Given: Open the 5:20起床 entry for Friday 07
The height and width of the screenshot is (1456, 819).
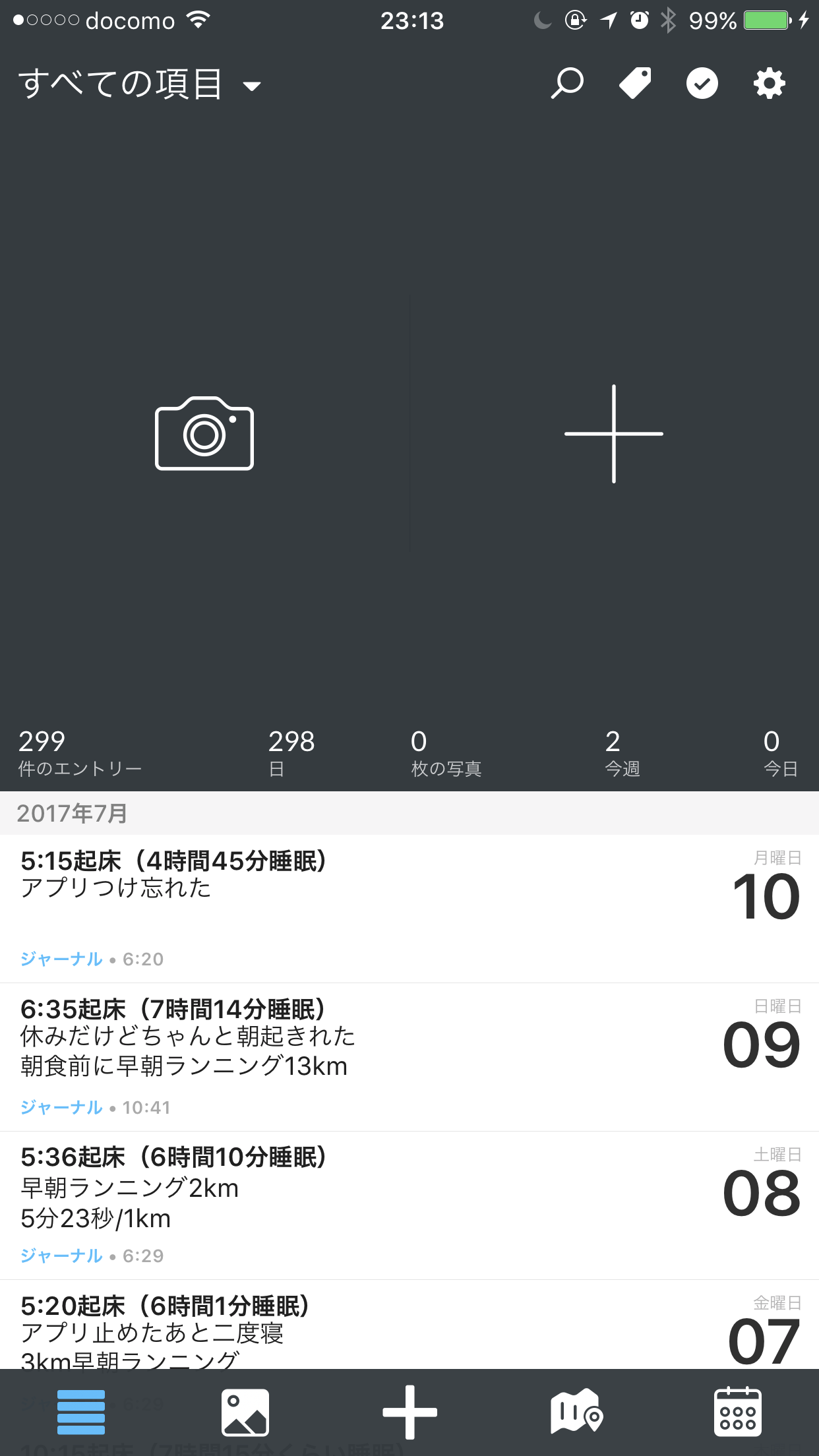Looking at the screenshot, I should pyautogui.click(x=409, y=1324).
